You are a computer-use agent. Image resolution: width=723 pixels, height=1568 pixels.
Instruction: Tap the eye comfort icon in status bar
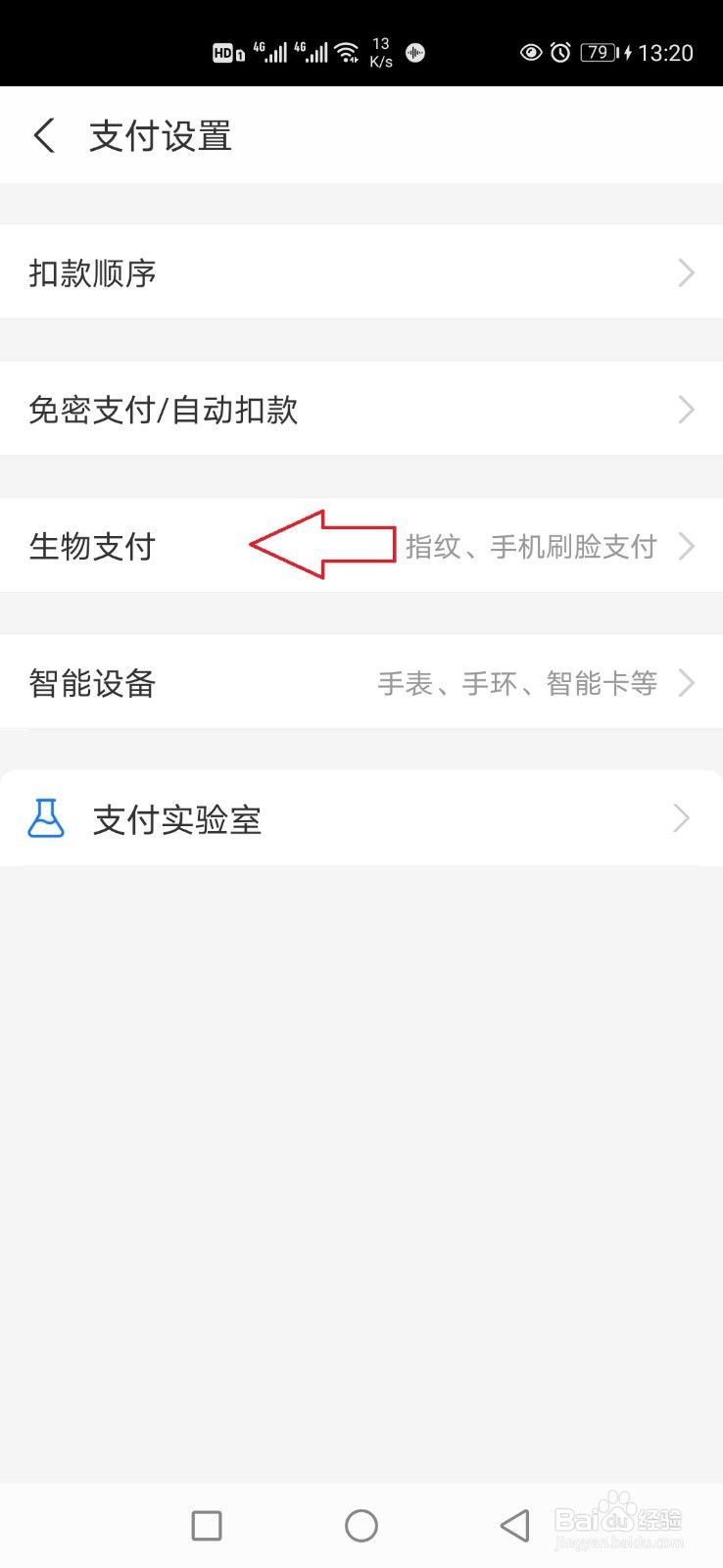coord(530,53)
